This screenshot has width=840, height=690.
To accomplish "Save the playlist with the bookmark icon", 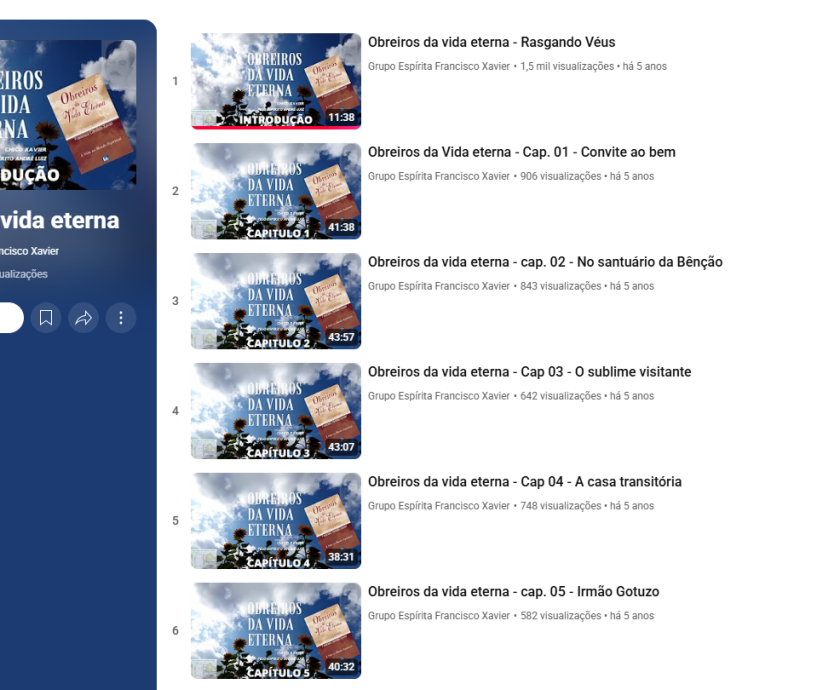I will point(46,318).
